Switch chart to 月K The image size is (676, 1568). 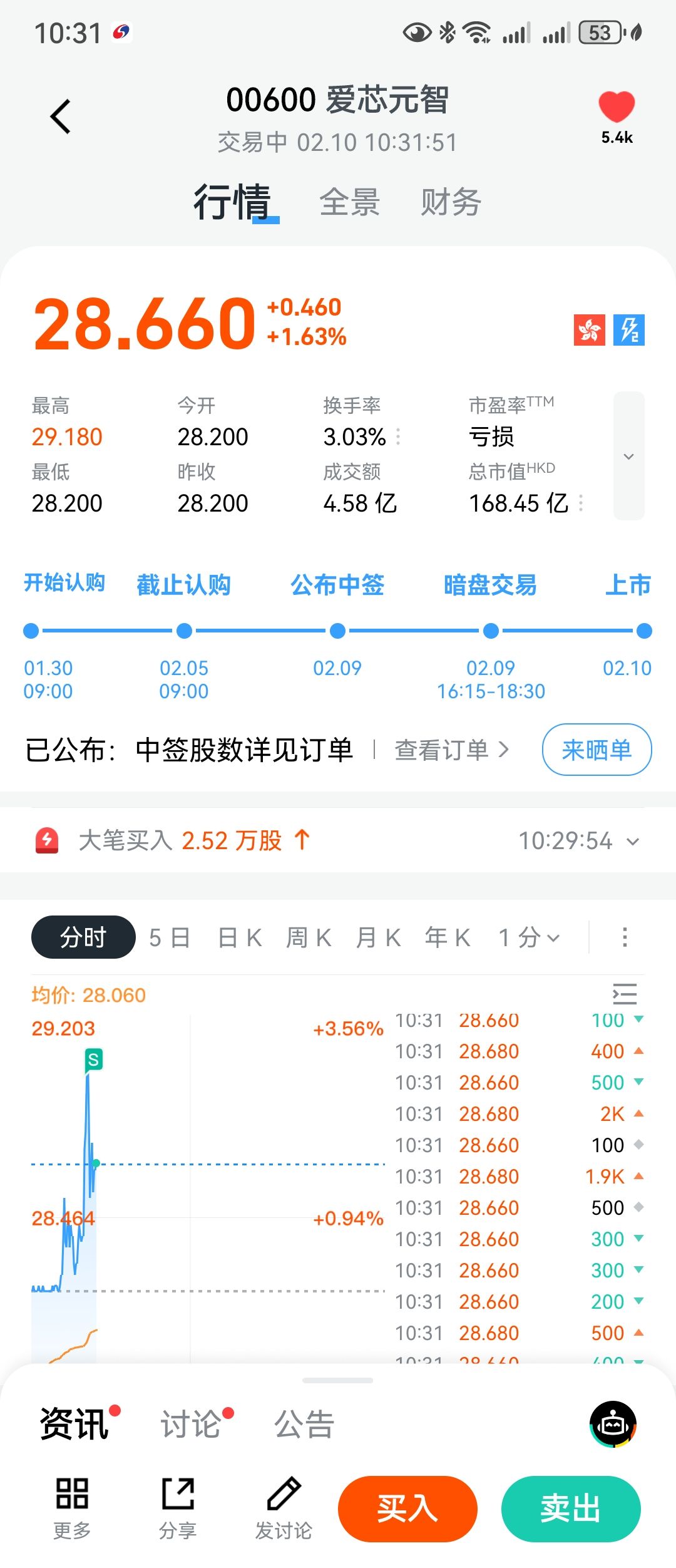(x=378, y=937)
